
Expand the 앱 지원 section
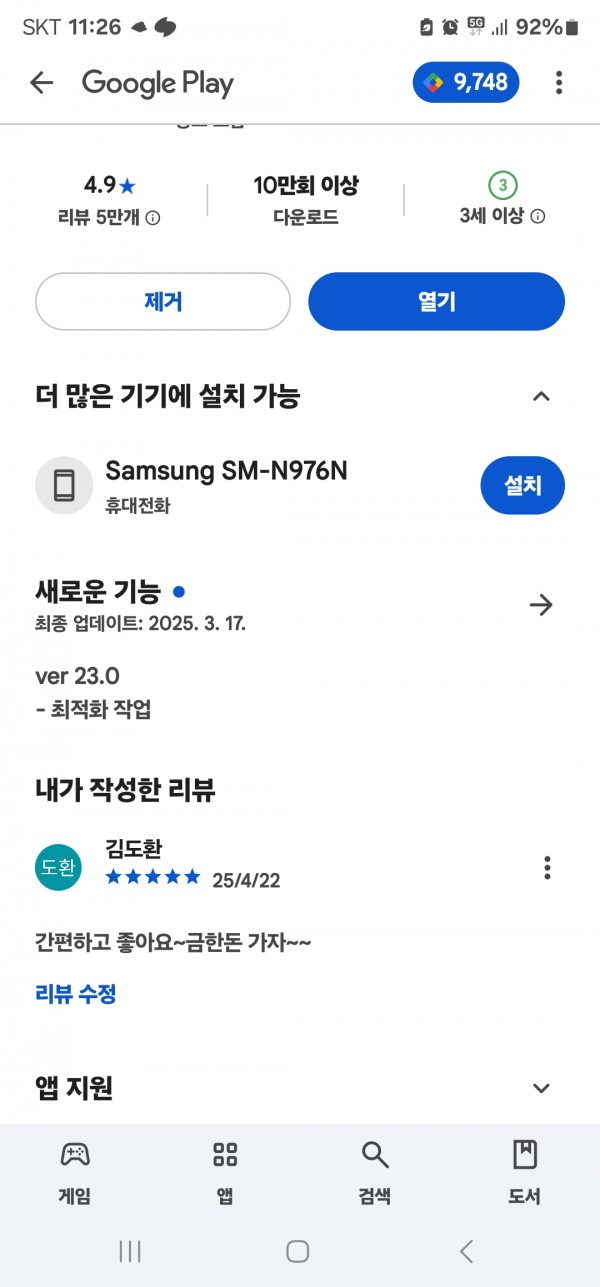[x=541, y=1088]
